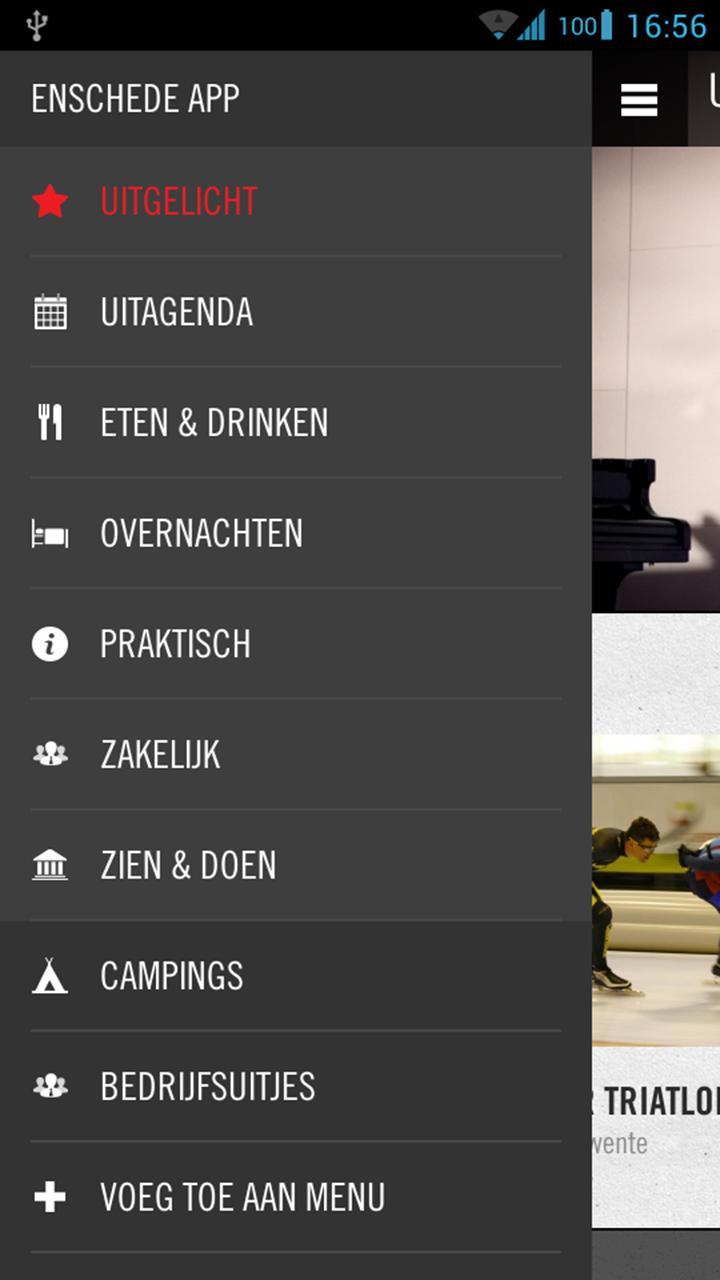The image size is (720, 1280).
Task: Go to Eten & Drinken
Action: 214,423
